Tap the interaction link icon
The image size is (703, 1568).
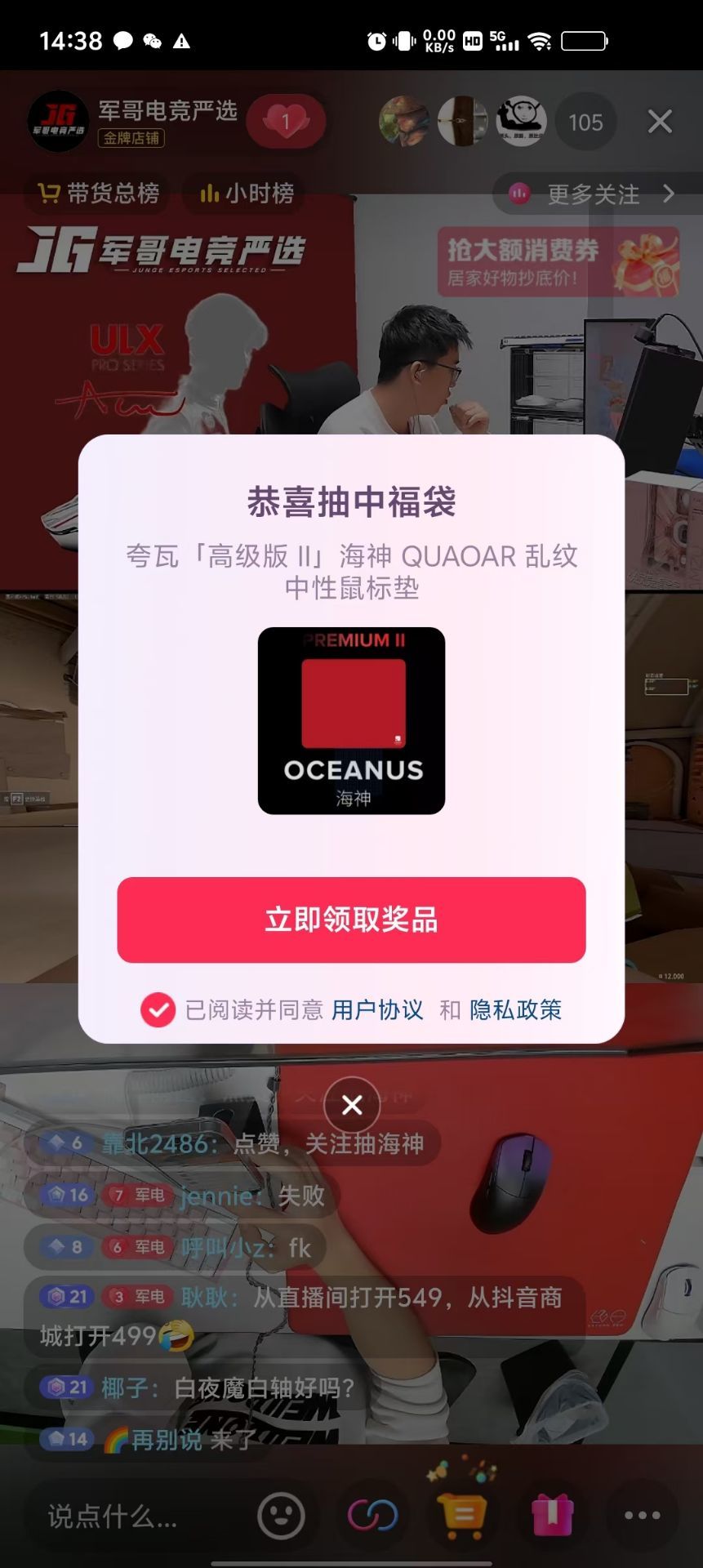372,1516
